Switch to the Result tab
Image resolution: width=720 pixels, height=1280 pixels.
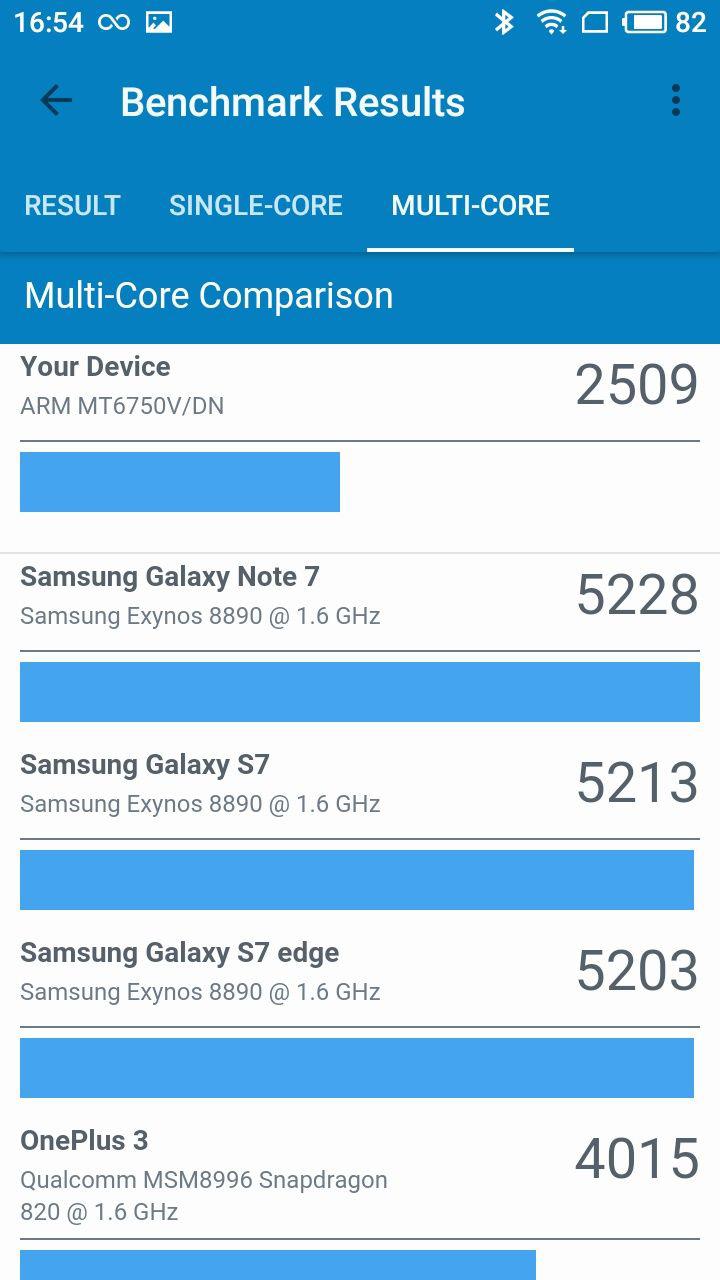pos(72,206)
